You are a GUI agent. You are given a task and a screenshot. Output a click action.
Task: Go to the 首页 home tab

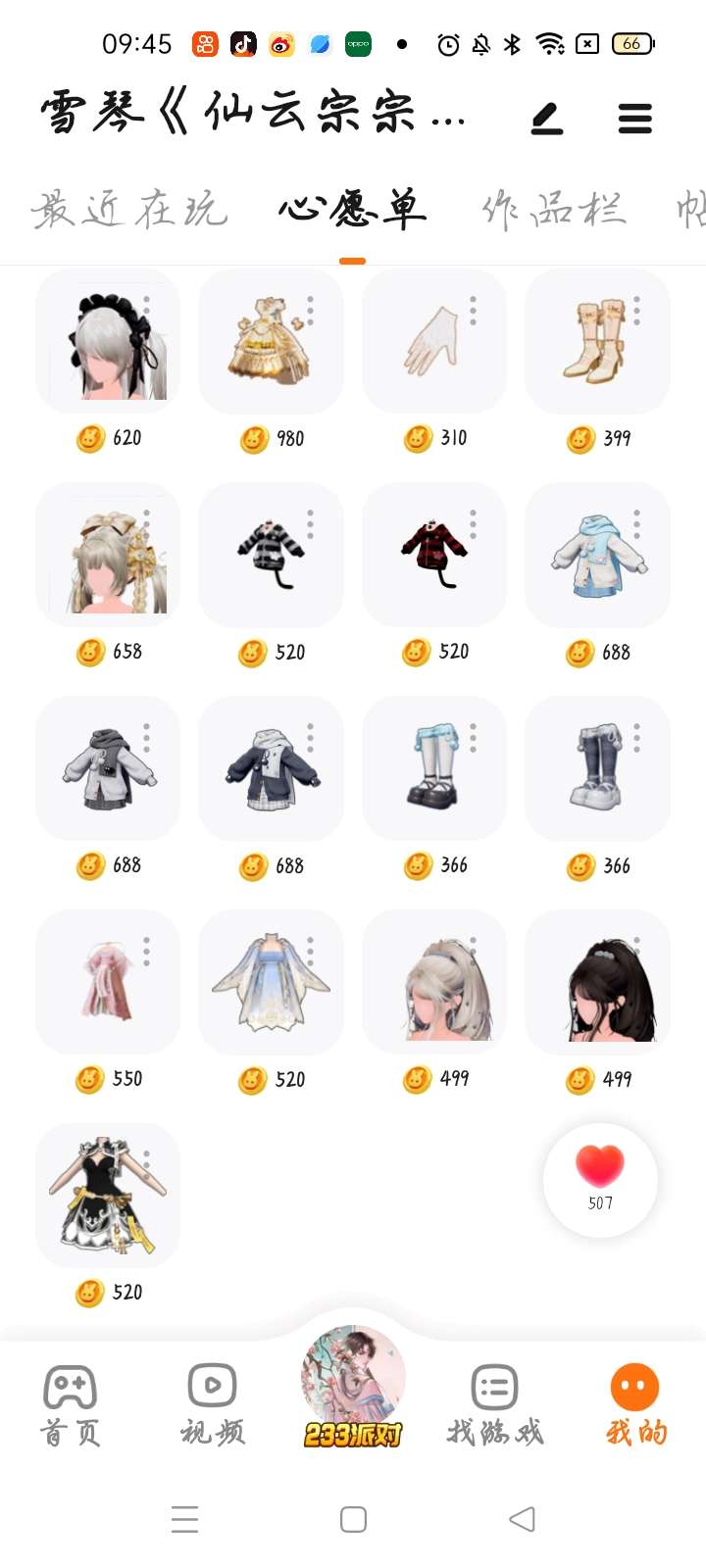(x=70, y=1406)
